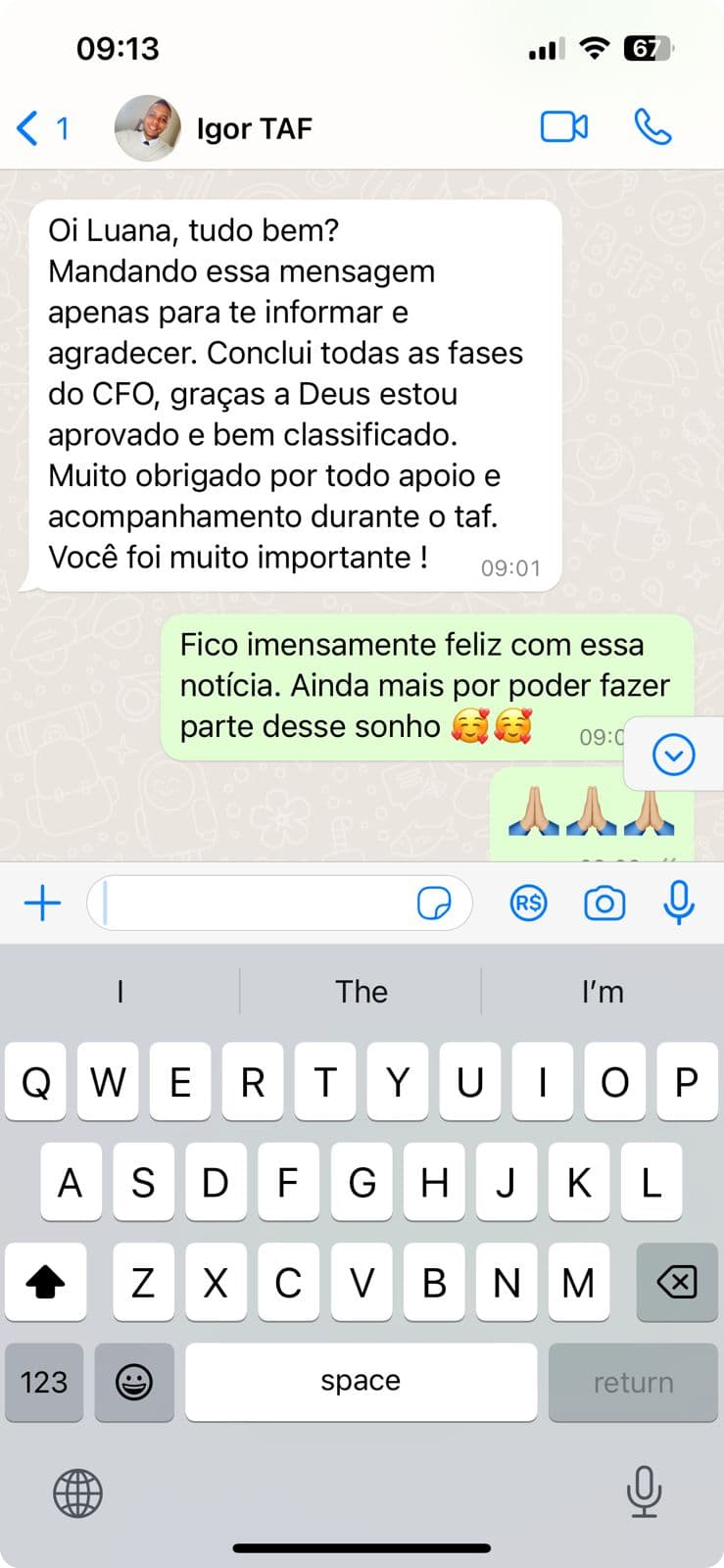This screenshot has width=724, height=1568.
Task: Select the predictive suggestion "The"
Action: click(362, 992)
